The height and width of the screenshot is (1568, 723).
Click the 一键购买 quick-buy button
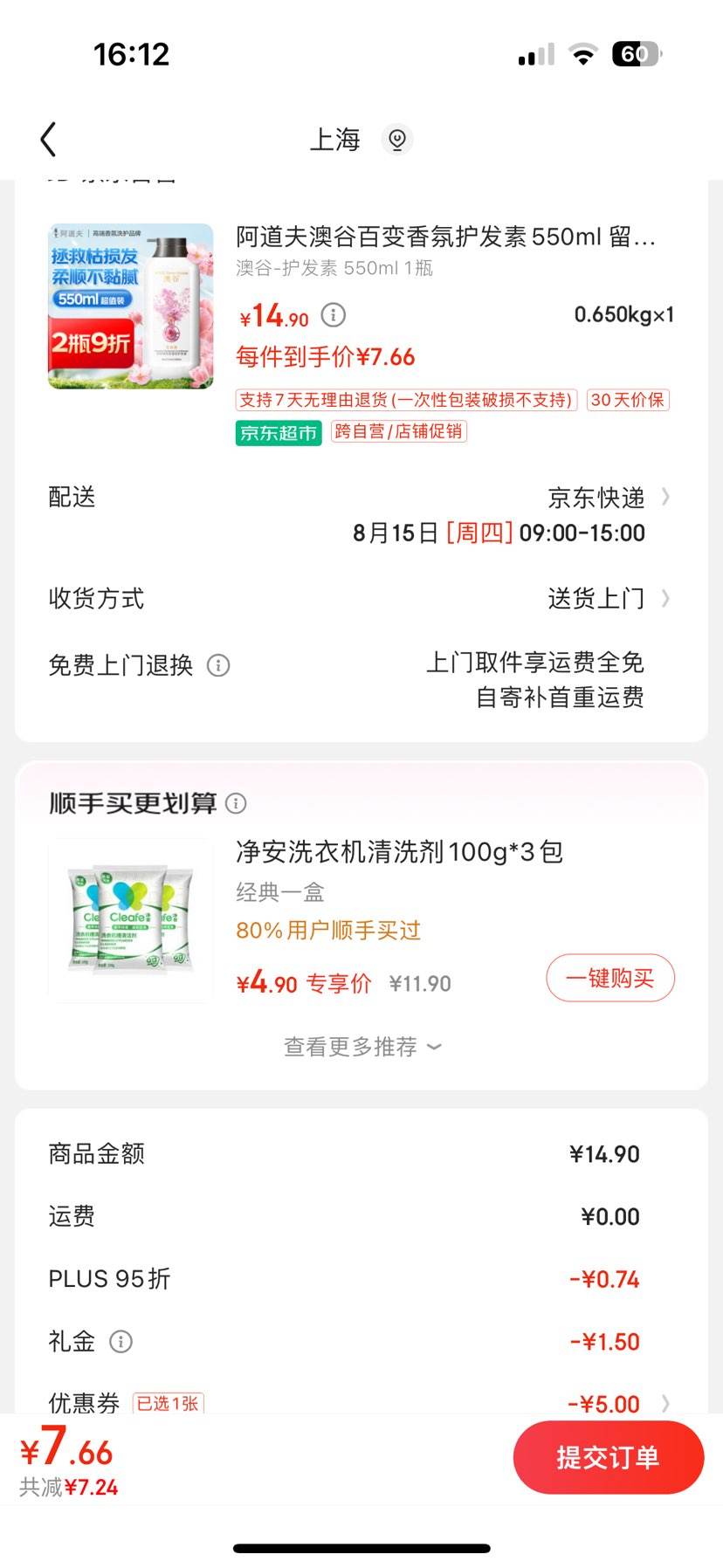coord(609,978)
